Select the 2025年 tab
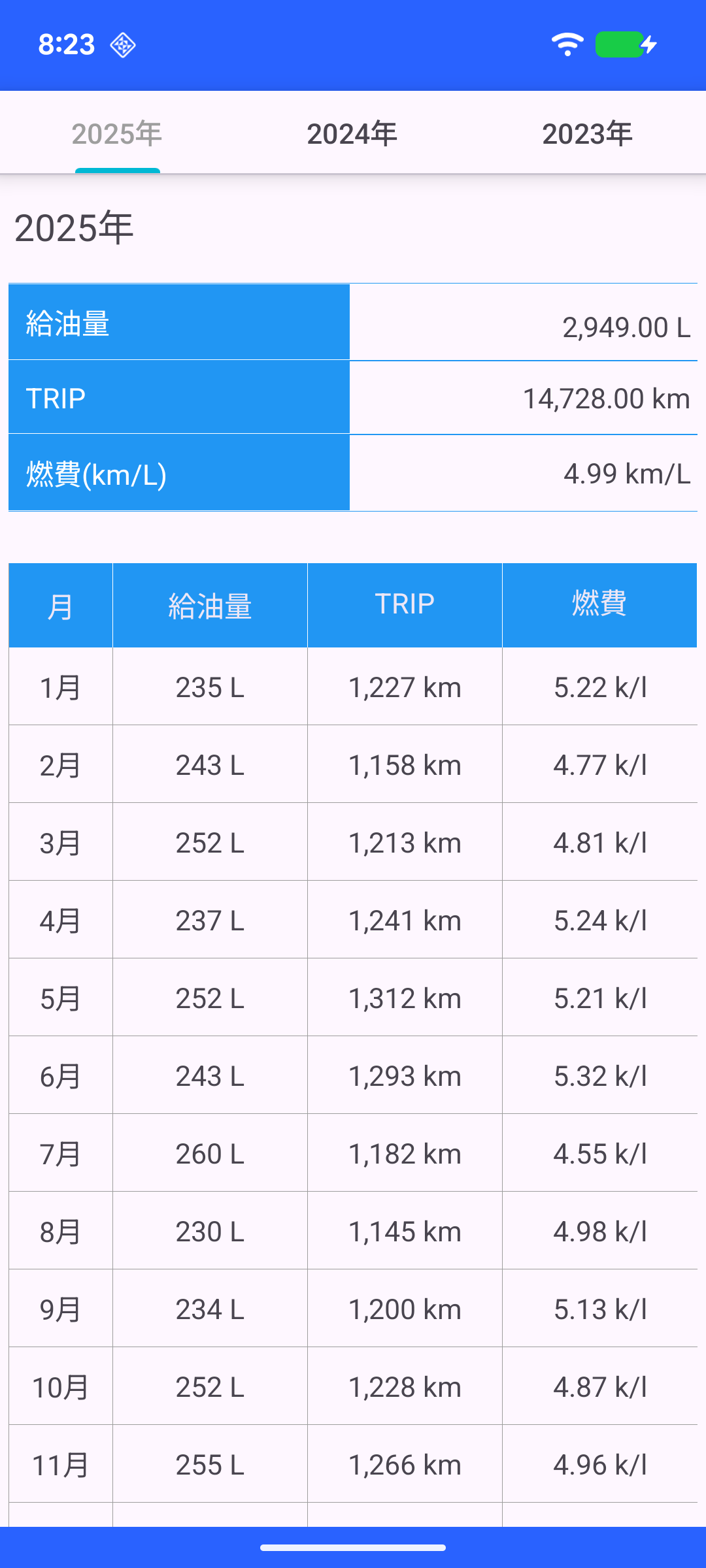The width and height of the screenshot is (706, 1568). (x=117, y=134)
